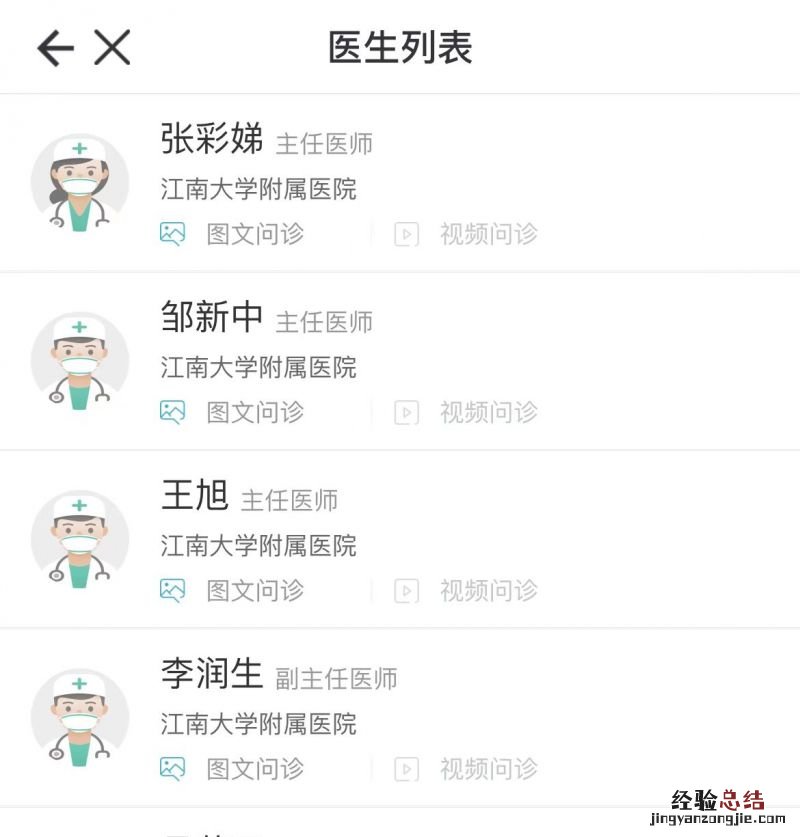This screenshot has width=800, height=837.
Task: Tap 李润生's avatar photo
Action: tap(79, 717)
